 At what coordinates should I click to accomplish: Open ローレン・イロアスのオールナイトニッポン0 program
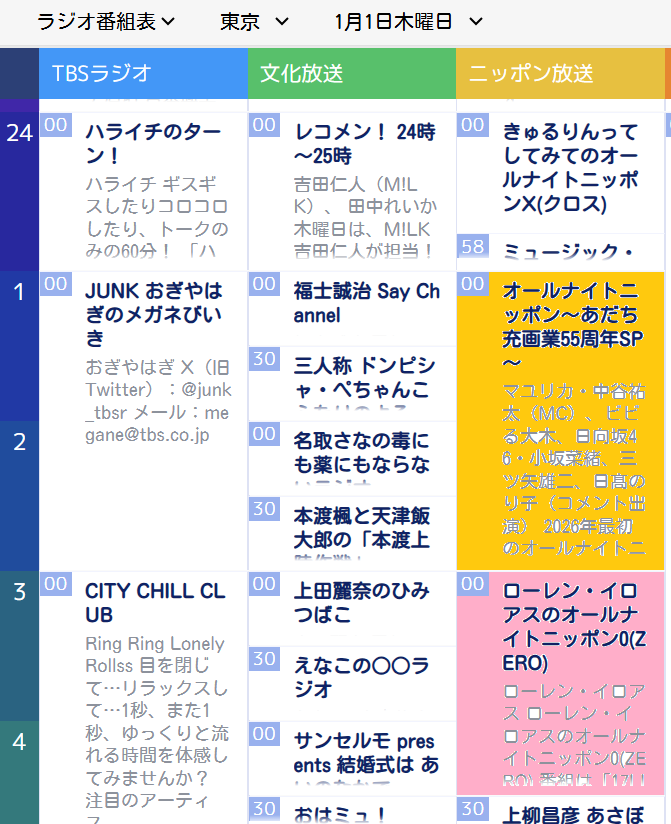point(570,626)
